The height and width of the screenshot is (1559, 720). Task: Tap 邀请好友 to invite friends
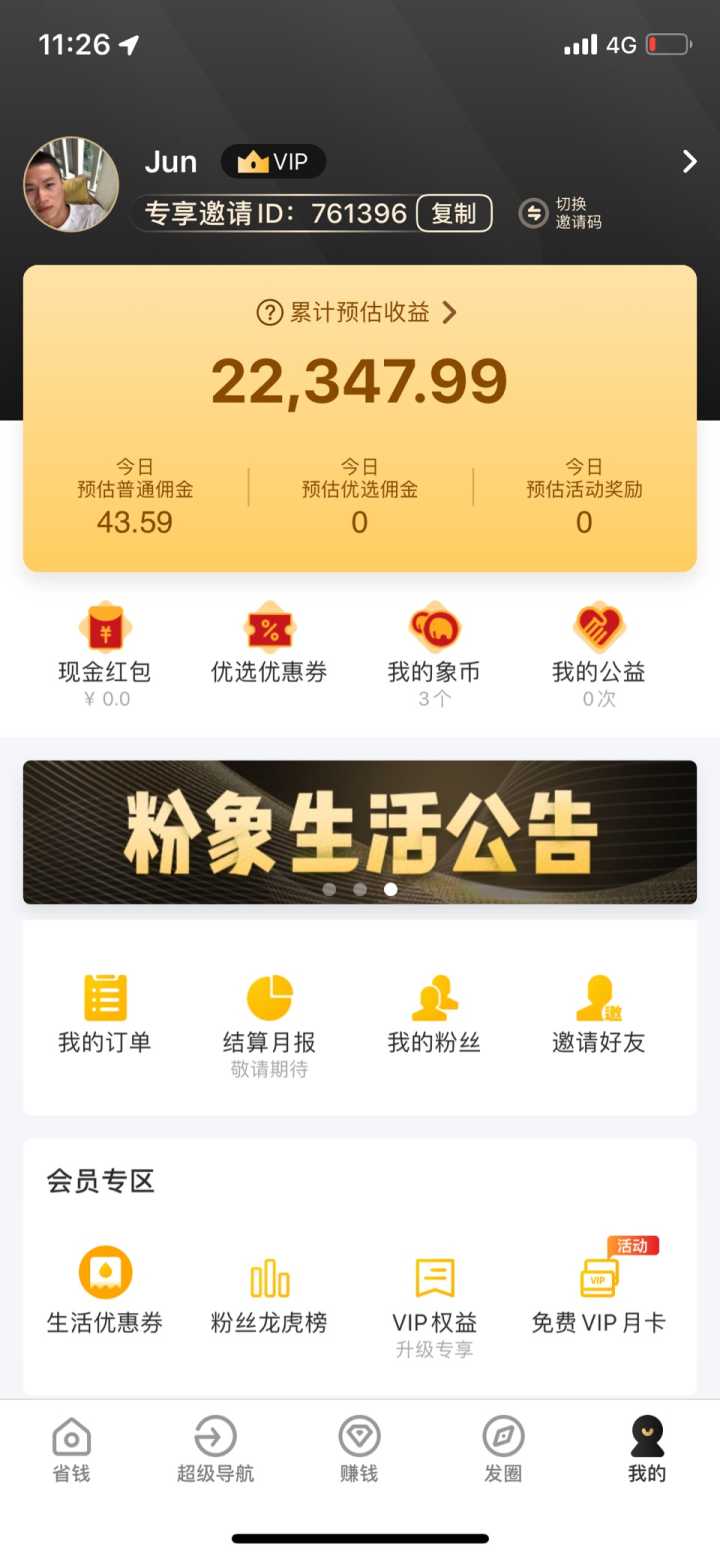click(x=598, y=1014)
